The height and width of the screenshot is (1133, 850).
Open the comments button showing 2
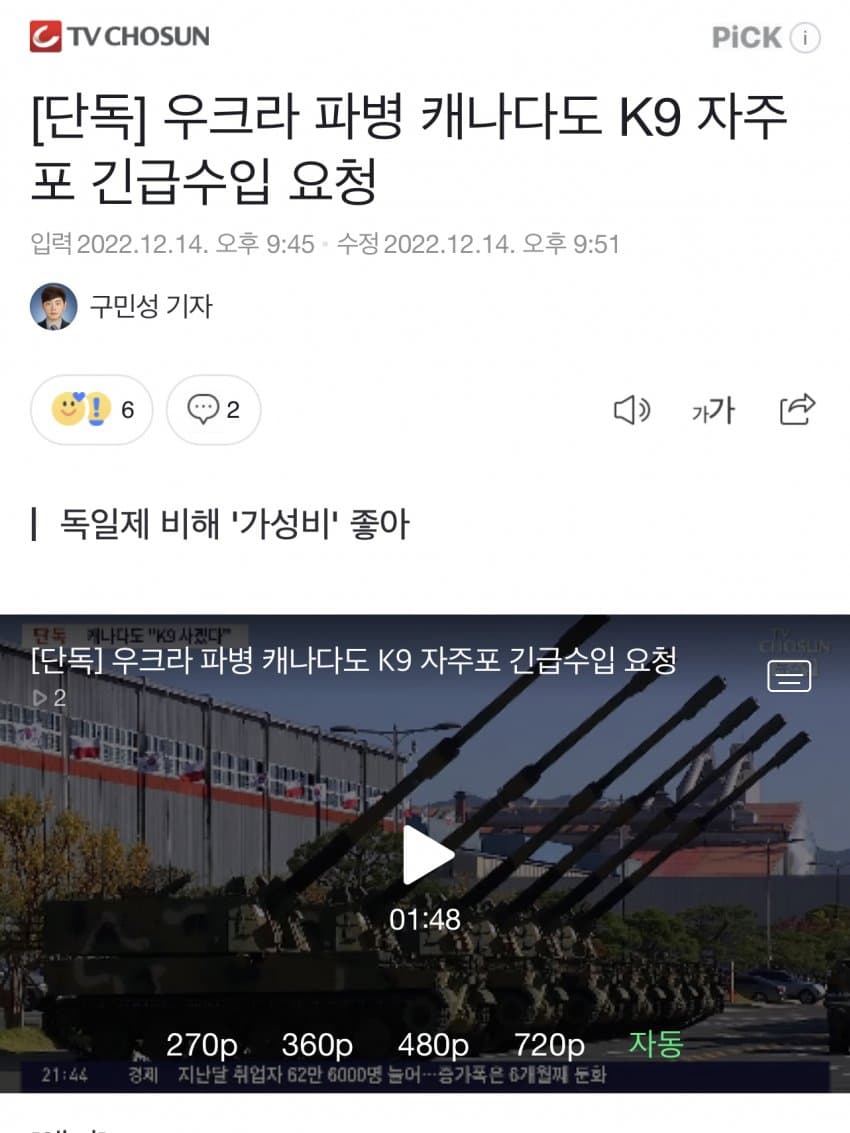(213, 409)
